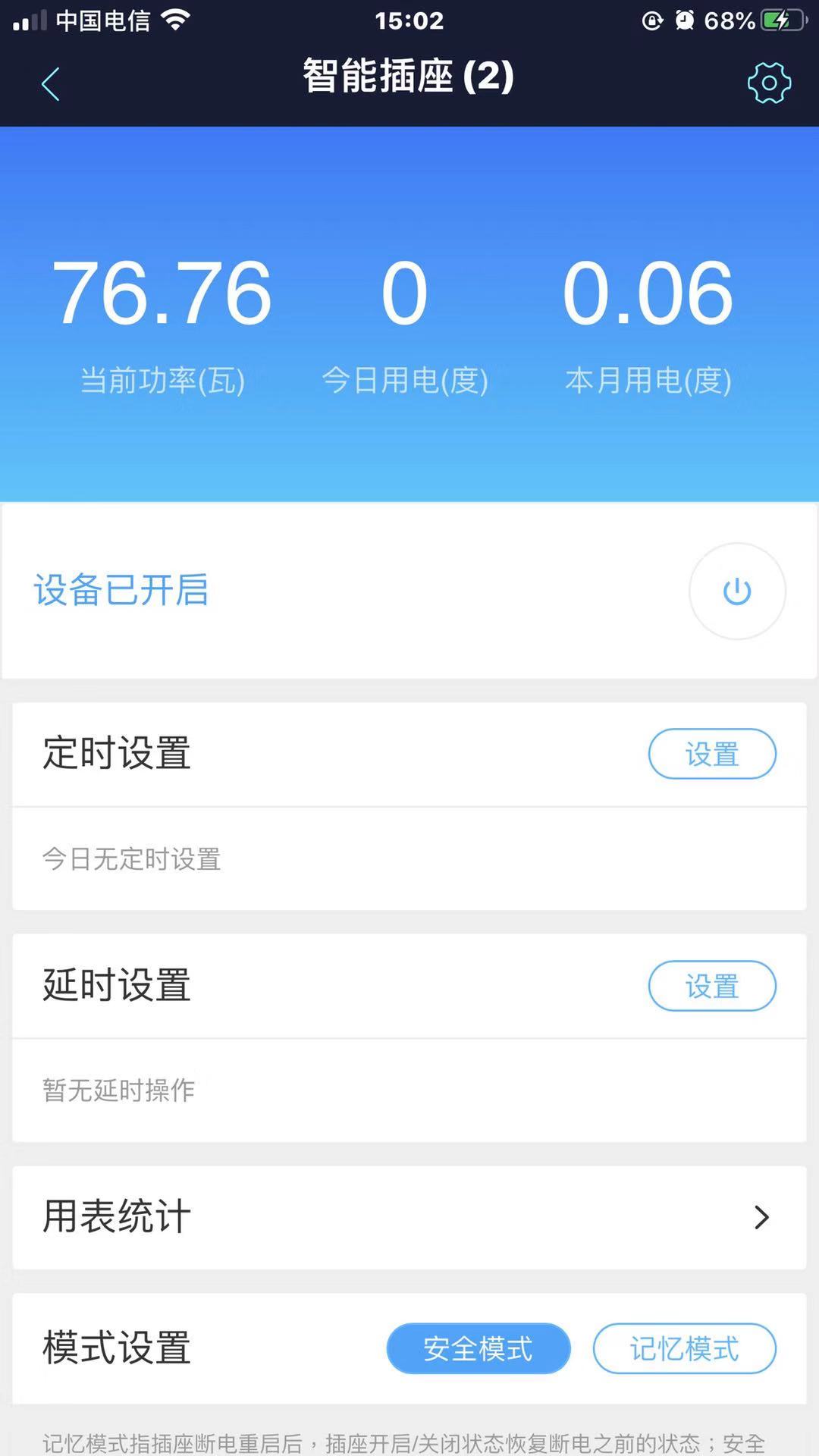Tap the 智能插座 (2) title

tap(408, 77)
